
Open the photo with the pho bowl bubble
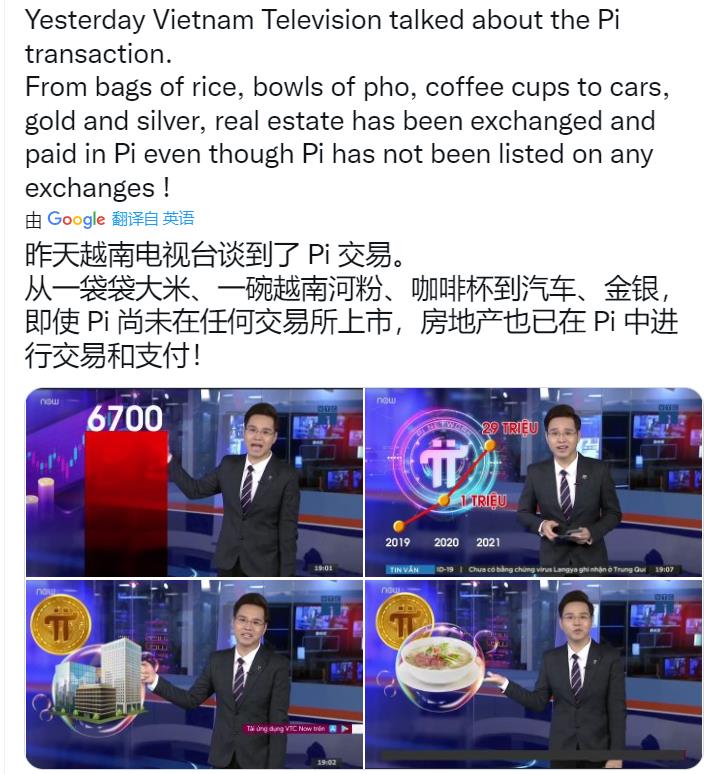[x=533, y=674]
